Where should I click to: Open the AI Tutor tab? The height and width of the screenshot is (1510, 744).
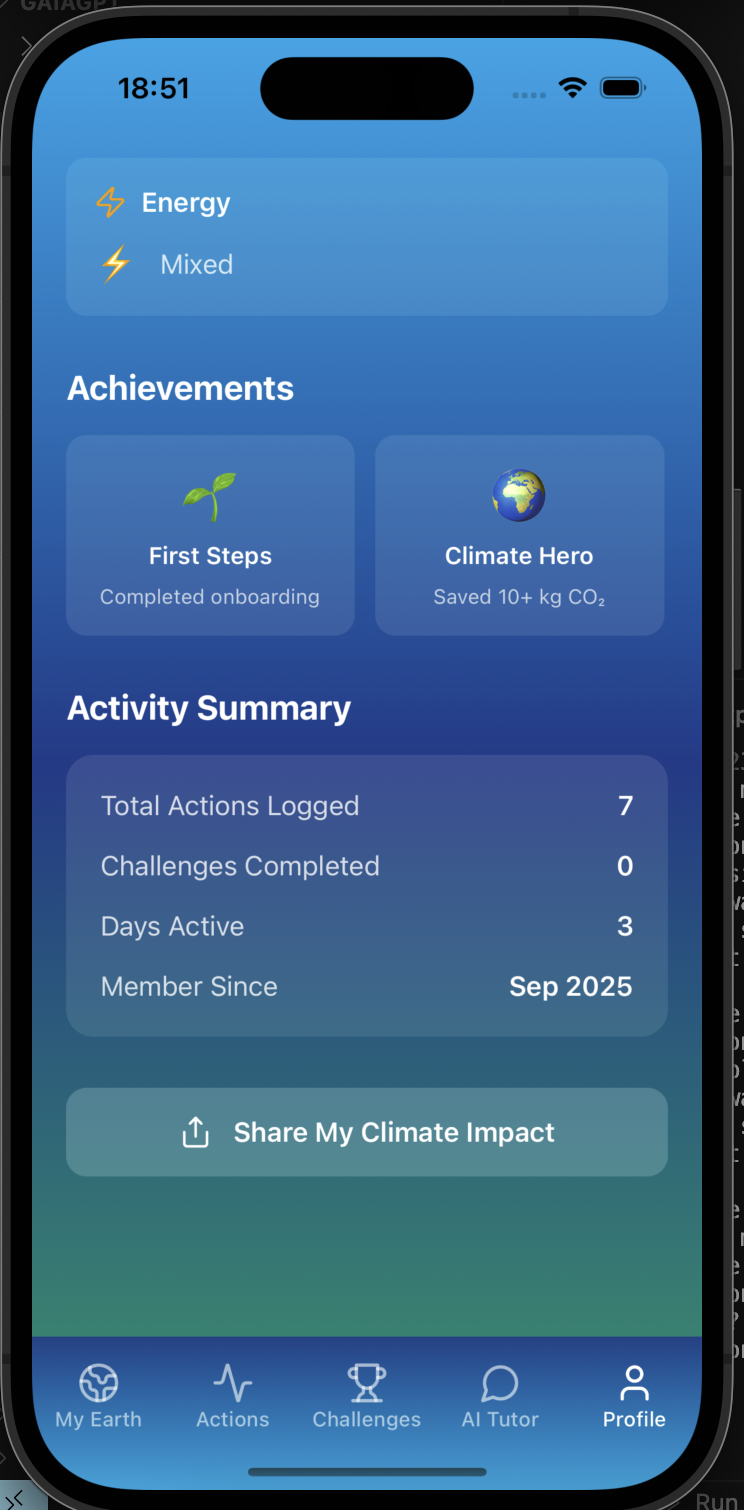[500, 1396]
